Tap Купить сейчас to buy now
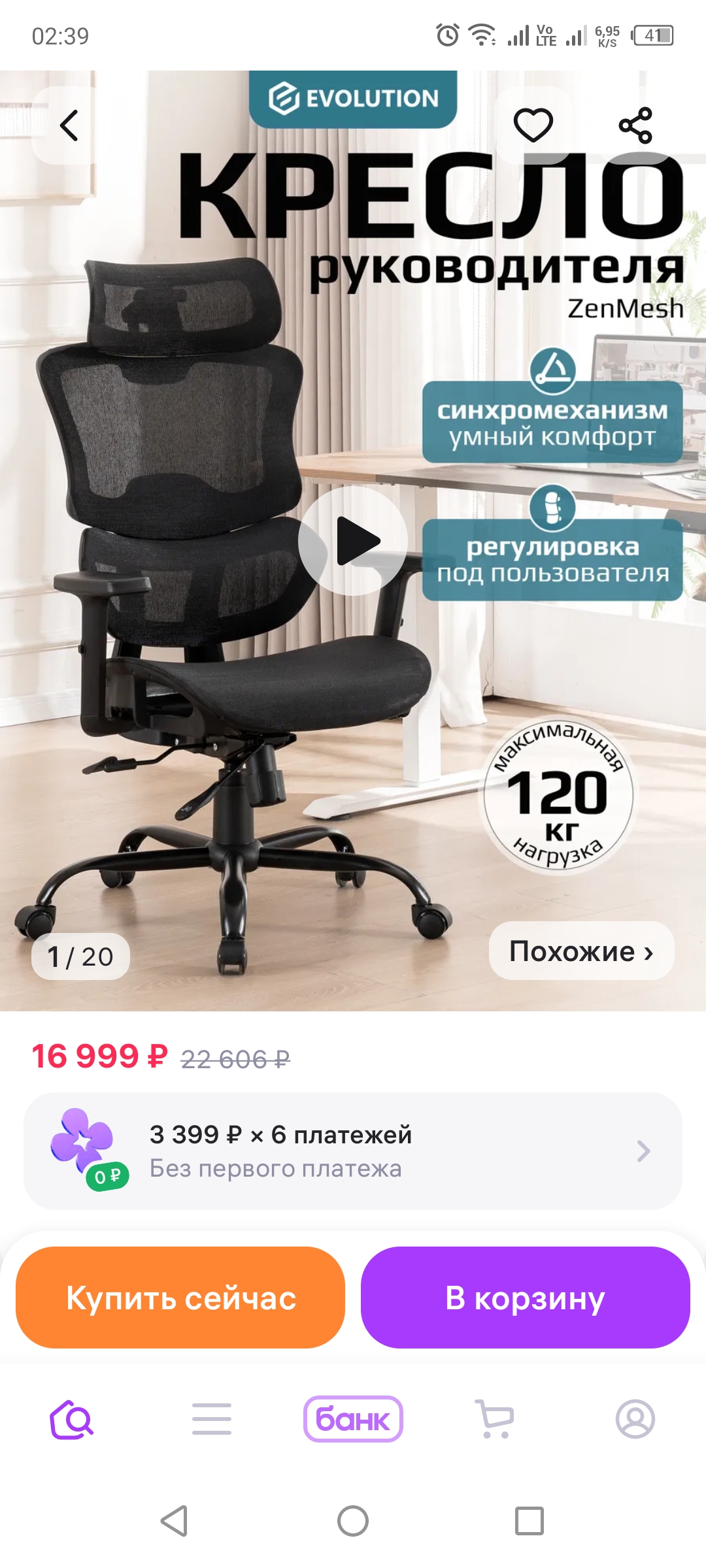The height and width of the screenshot is (1568, 706). click(180, 1298)
